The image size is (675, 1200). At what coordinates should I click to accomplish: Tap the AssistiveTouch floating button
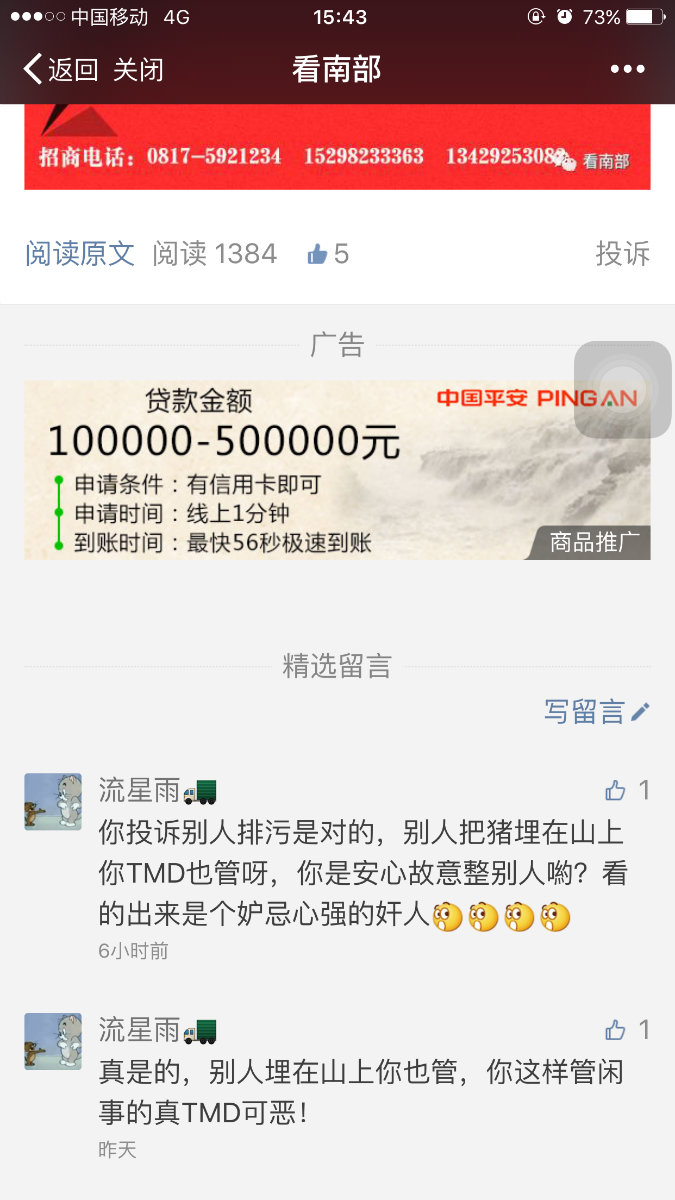tap(622, 390)
